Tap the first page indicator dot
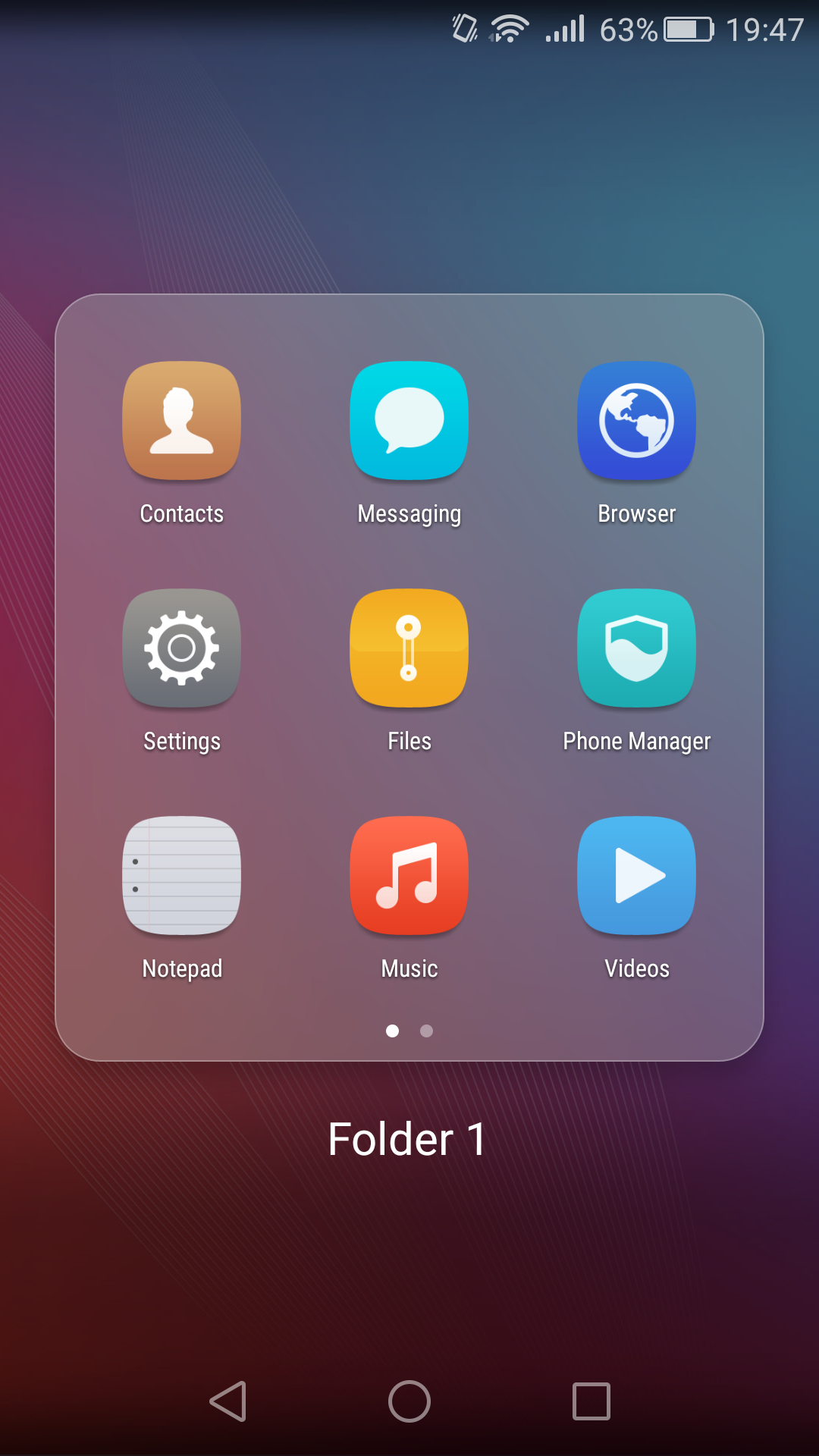The image size is (819, 1456). pyautogui.click(x=392, y=1031)
